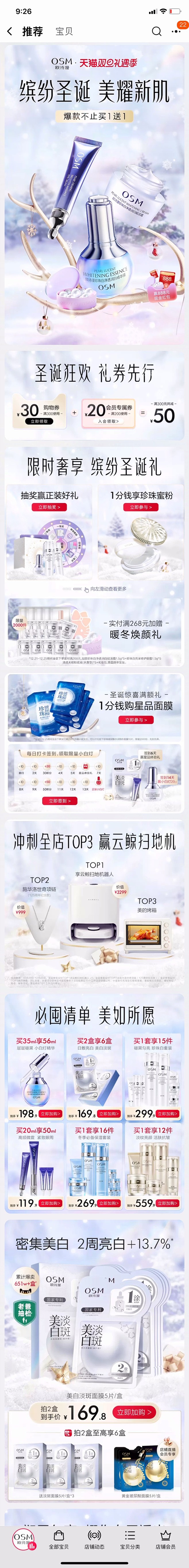
Task: Open the overflow menu with badge 22
Action: click(x=177, y=31)
